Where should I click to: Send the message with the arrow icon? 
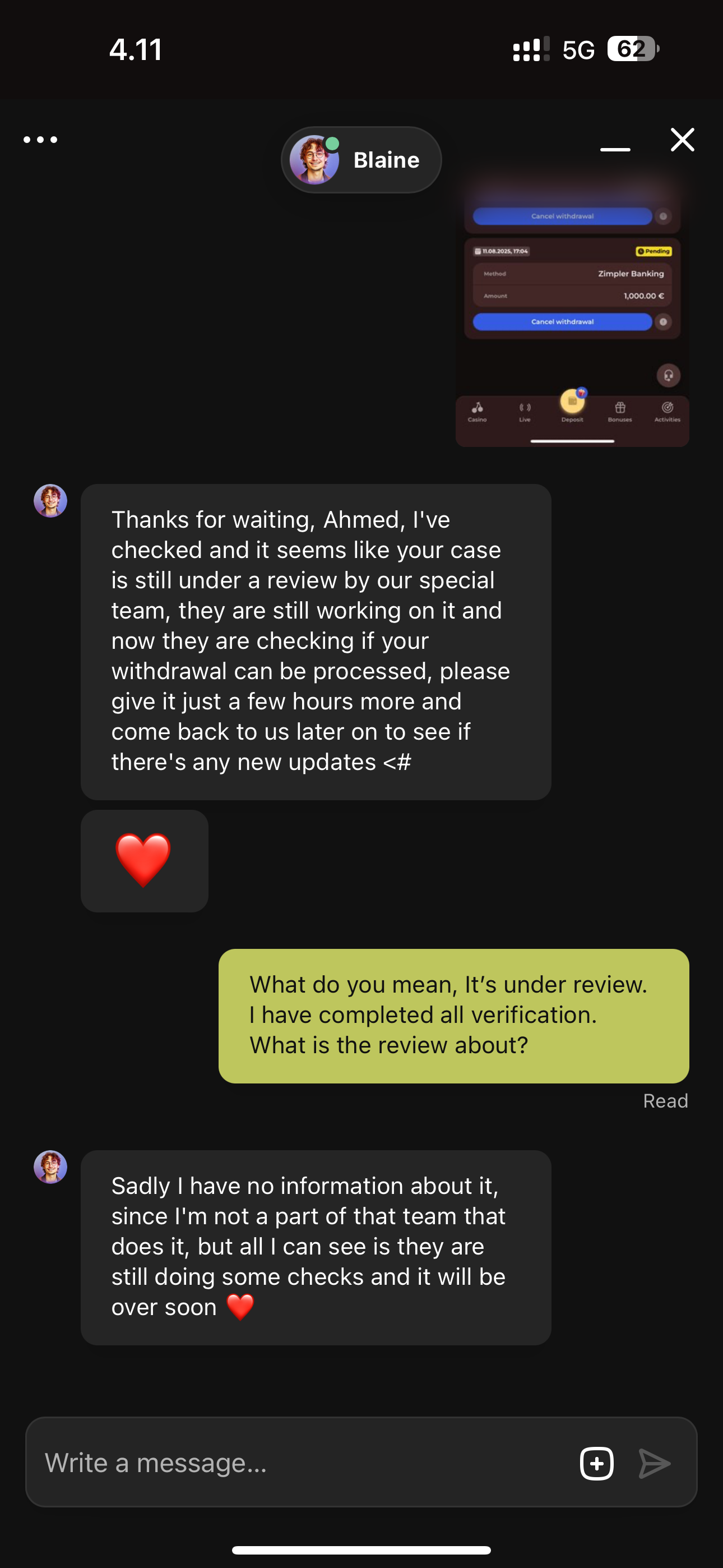tap(655, 1463)
